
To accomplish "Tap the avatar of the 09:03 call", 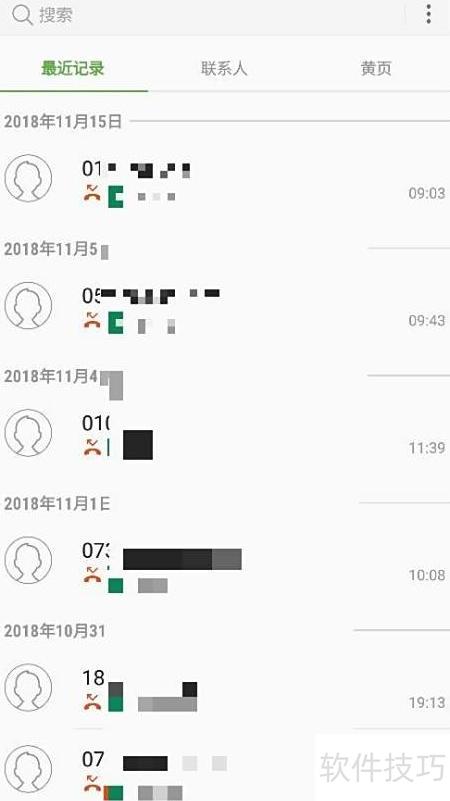I will [x=28, y=178].
